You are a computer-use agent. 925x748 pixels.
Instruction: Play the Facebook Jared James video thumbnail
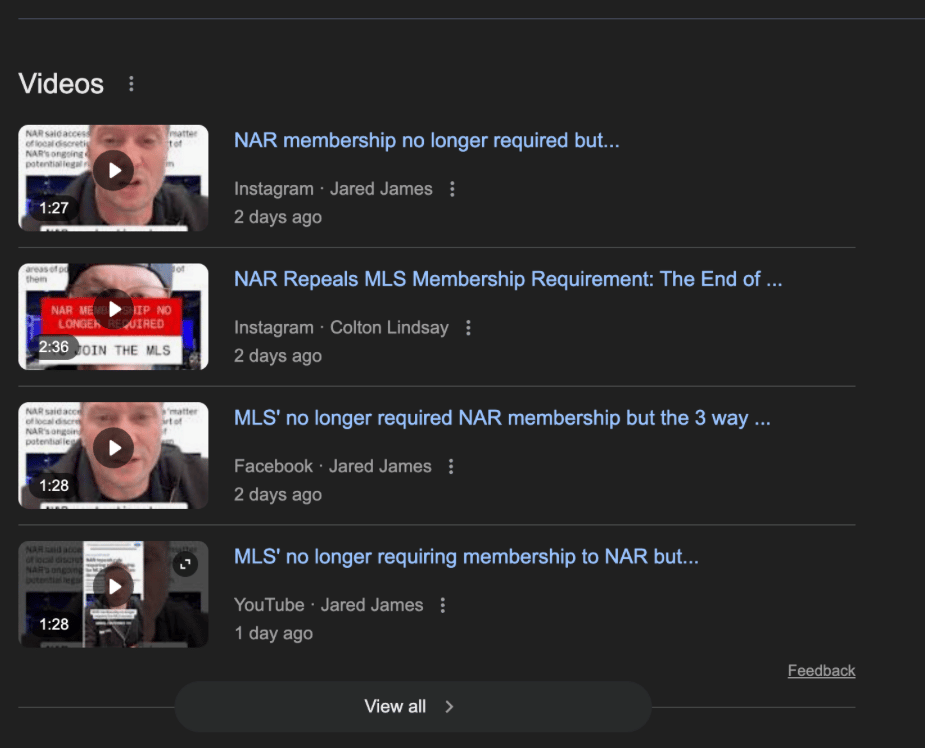click(x=114, y=449)
